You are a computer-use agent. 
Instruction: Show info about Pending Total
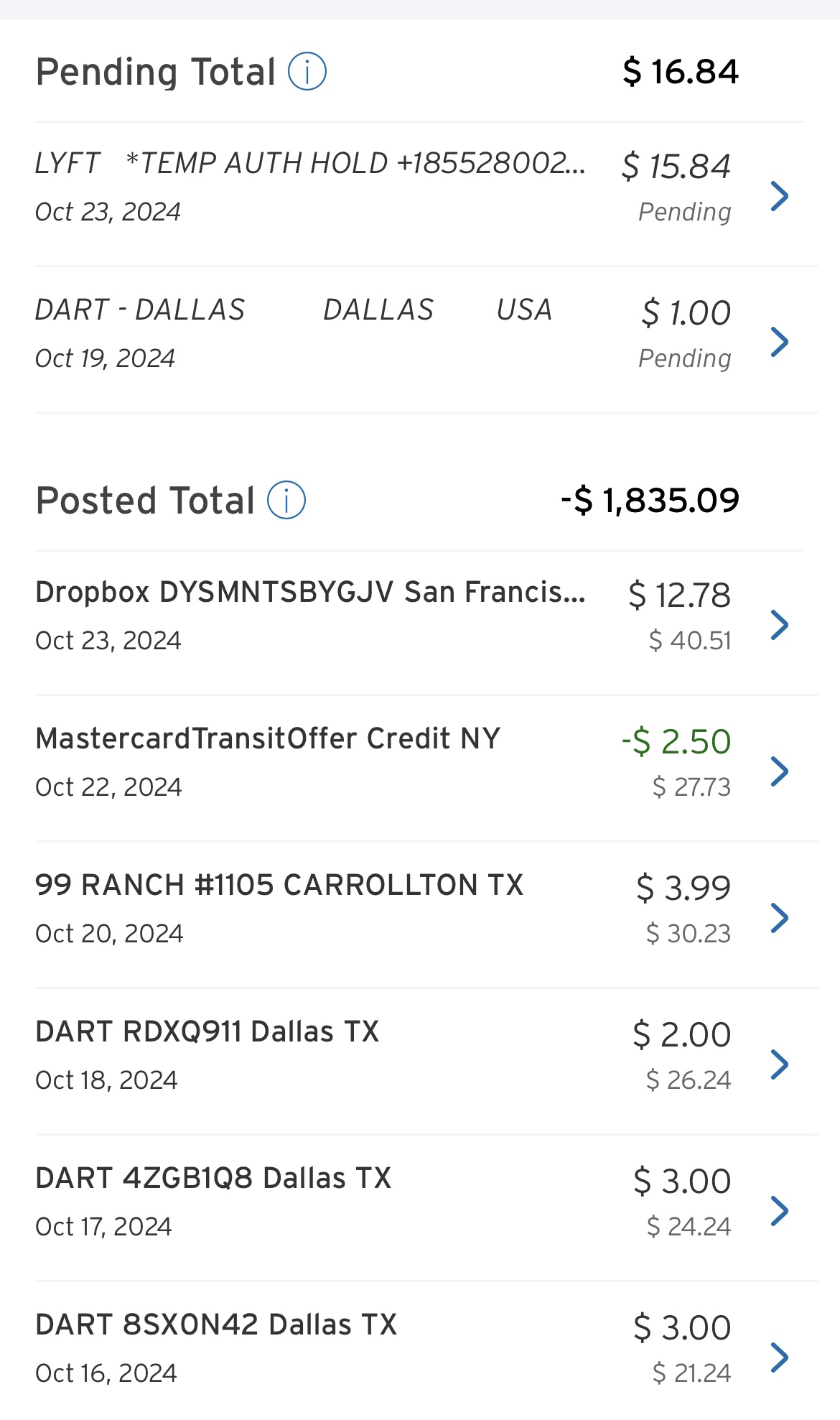(x=307, y=72)
